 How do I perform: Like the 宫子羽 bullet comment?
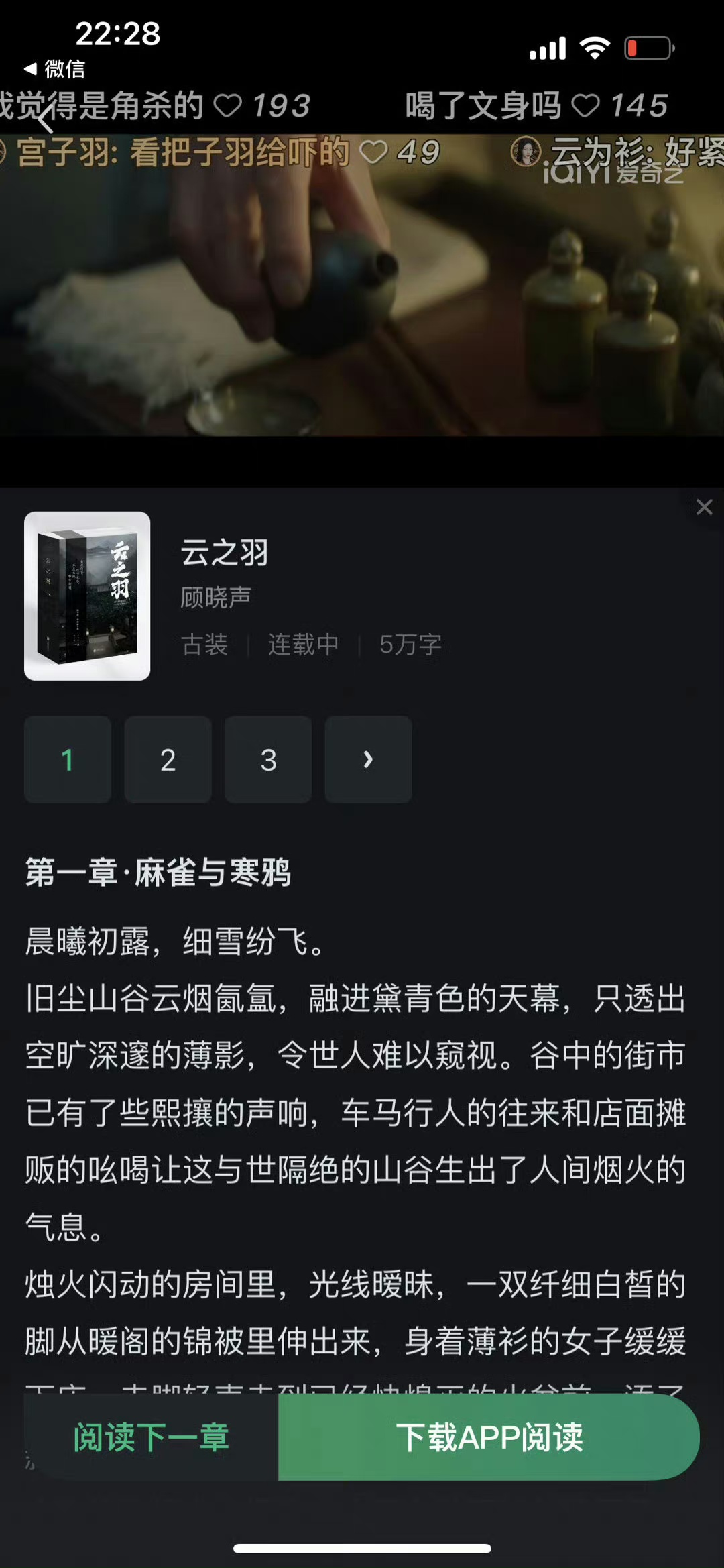[x=373, y=152]
